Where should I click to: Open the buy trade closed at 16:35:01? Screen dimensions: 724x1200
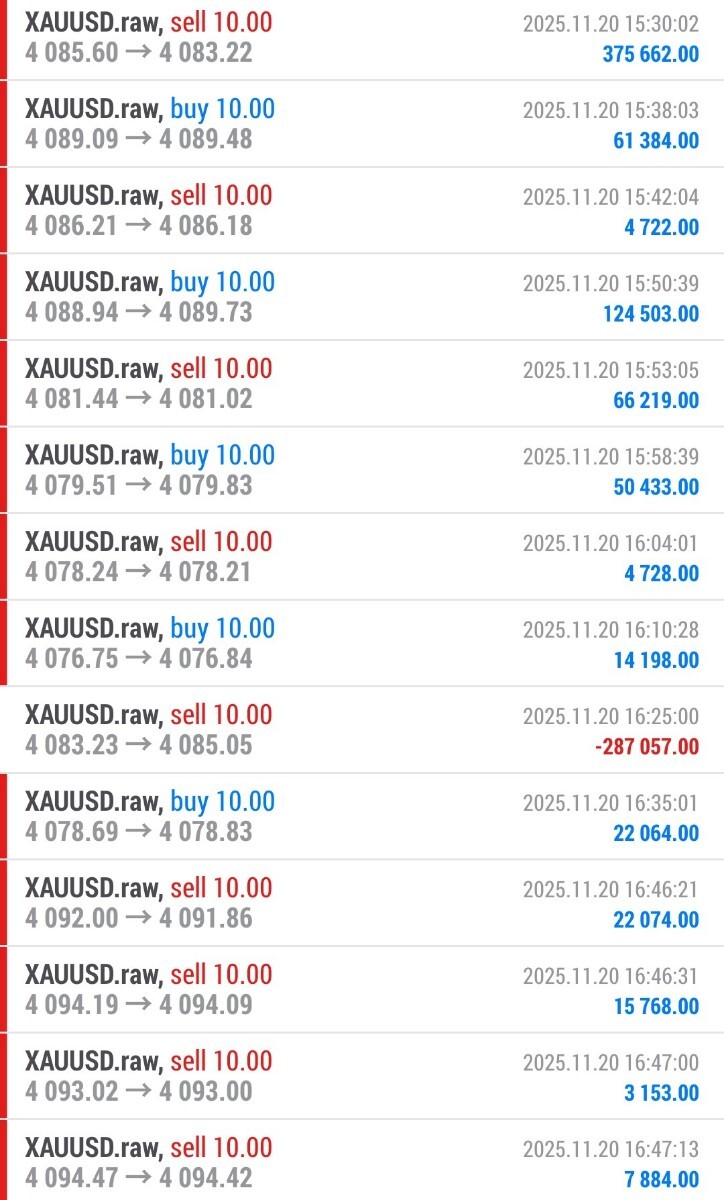coord(362,816)
